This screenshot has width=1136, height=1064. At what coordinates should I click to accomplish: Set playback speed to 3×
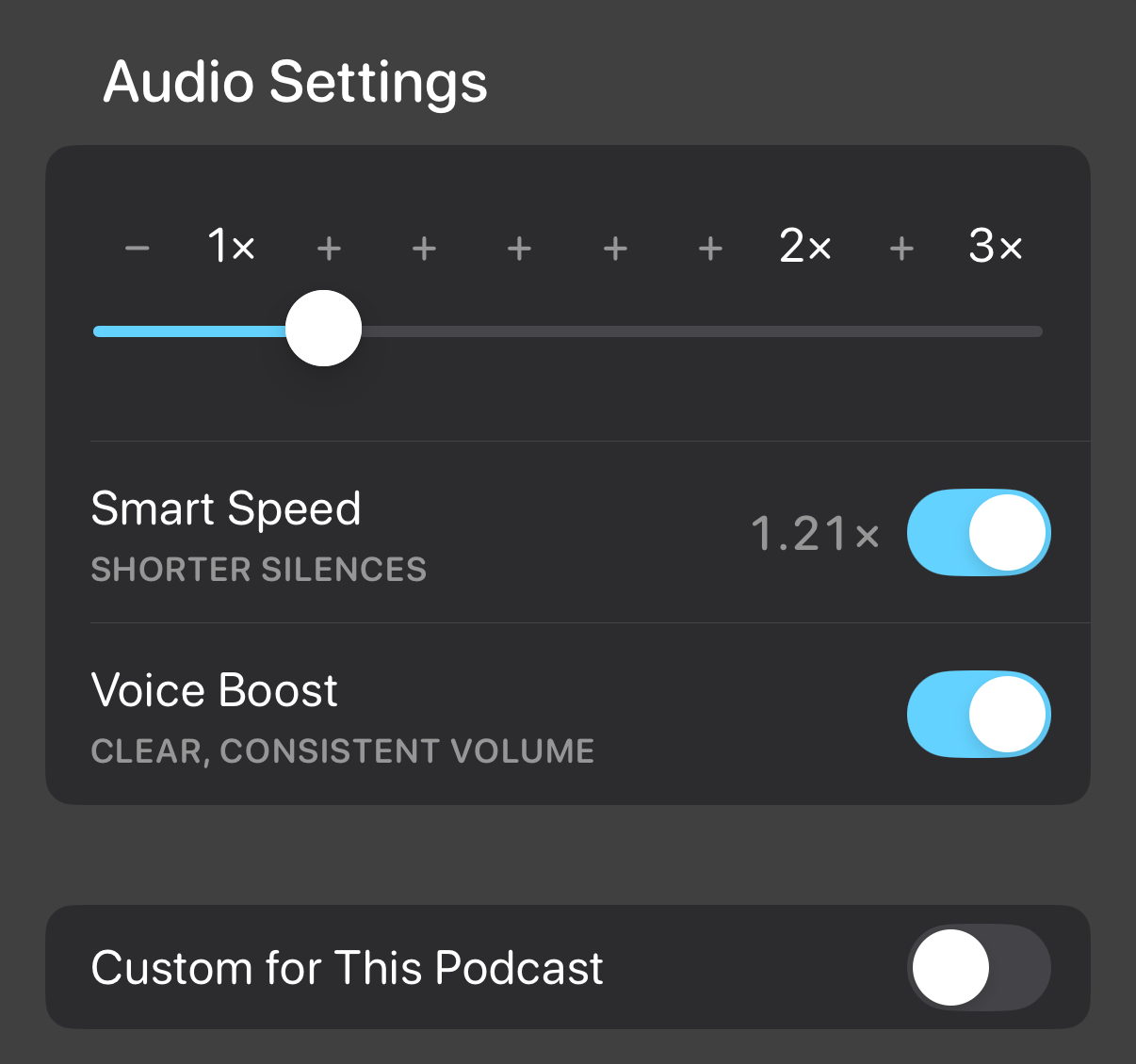tap(995, 248)
